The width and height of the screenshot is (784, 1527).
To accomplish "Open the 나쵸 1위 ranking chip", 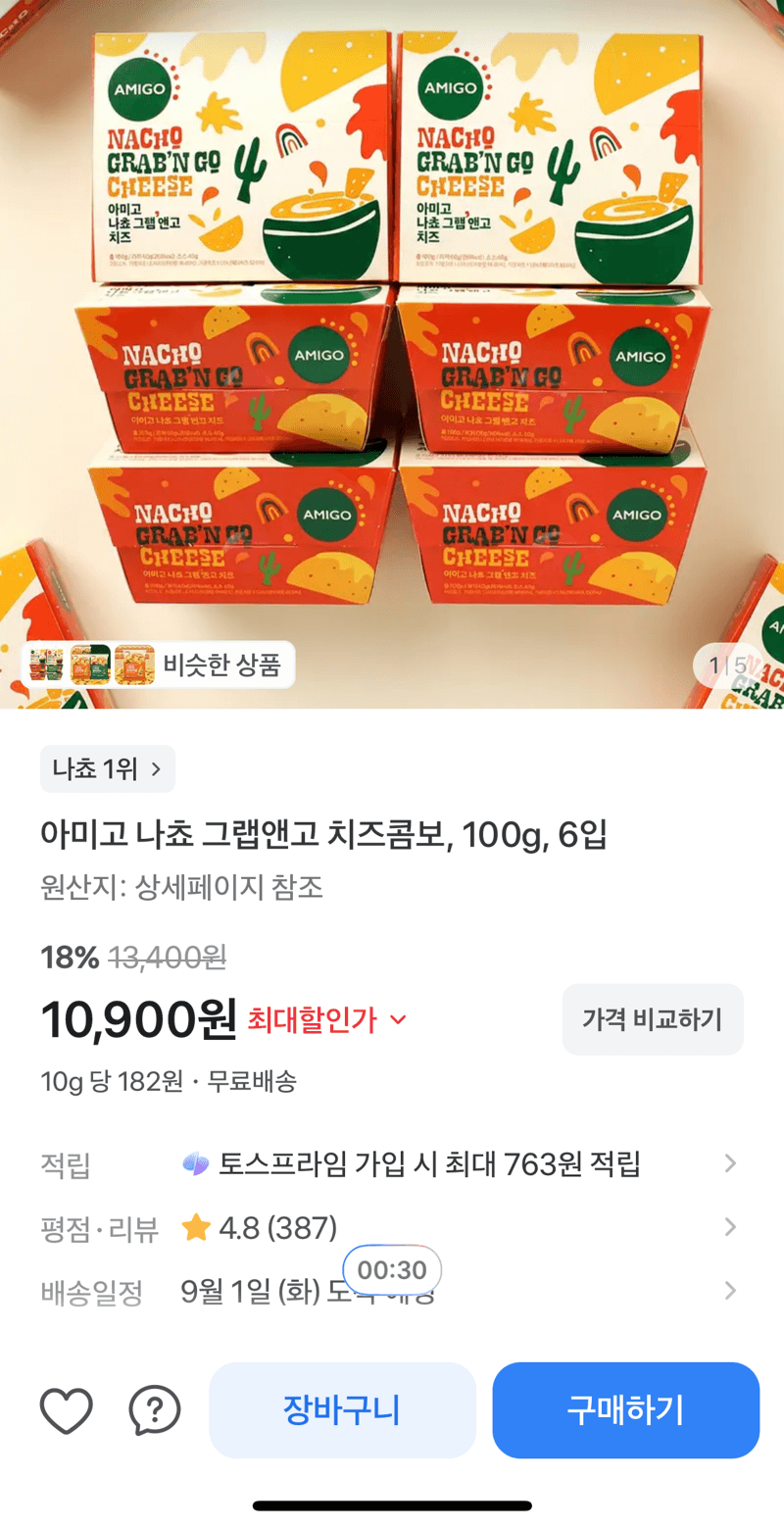I will 108,769.
